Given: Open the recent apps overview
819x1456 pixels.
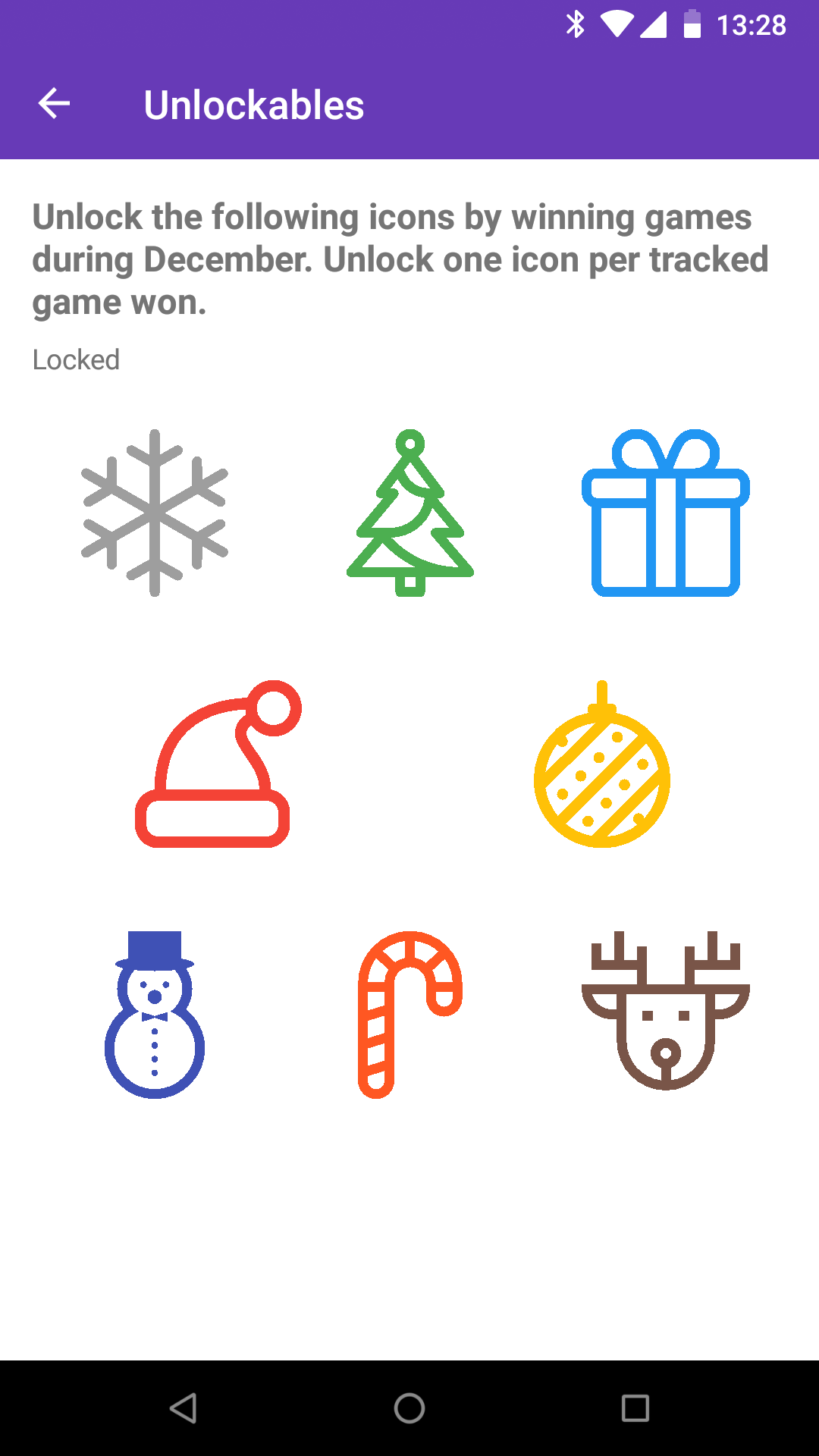Looking at the screenshot, I should (x=635, y=1408).
